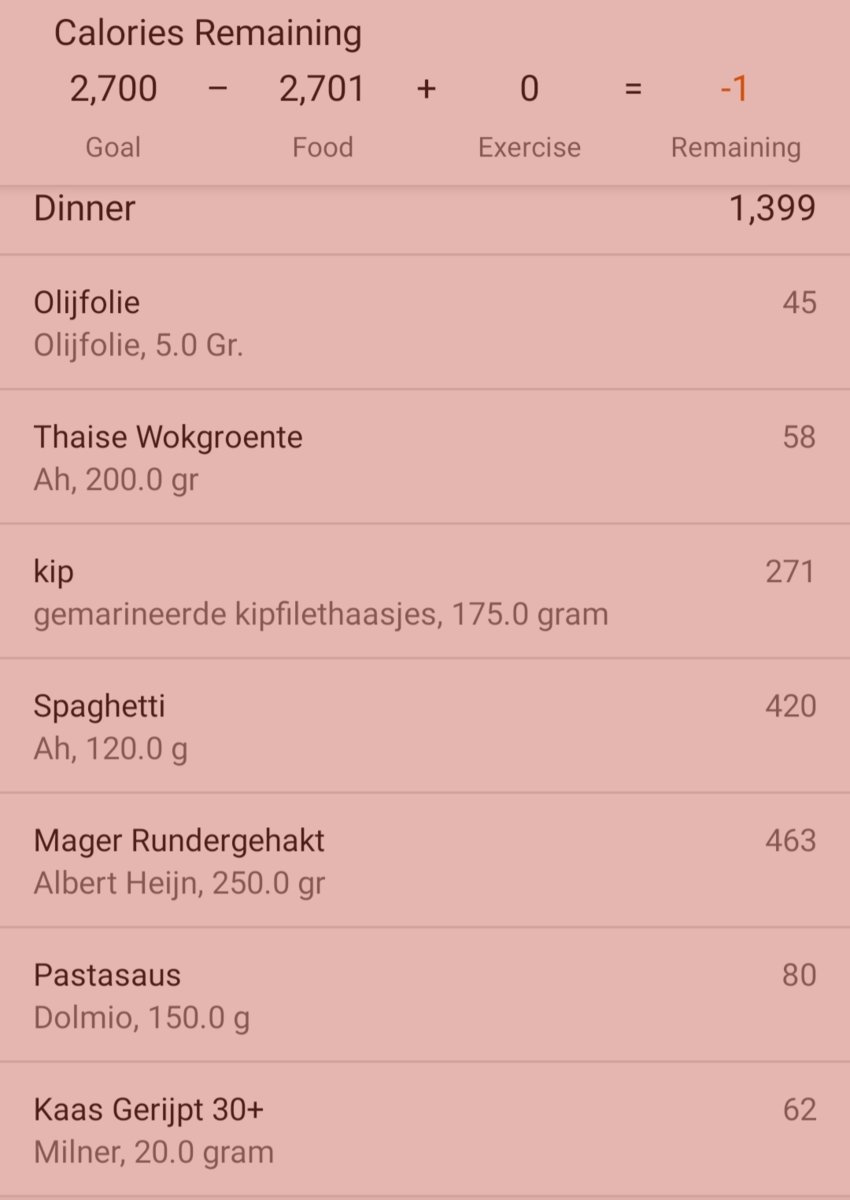Open the kip dinner entry

[x=424, y=592]
